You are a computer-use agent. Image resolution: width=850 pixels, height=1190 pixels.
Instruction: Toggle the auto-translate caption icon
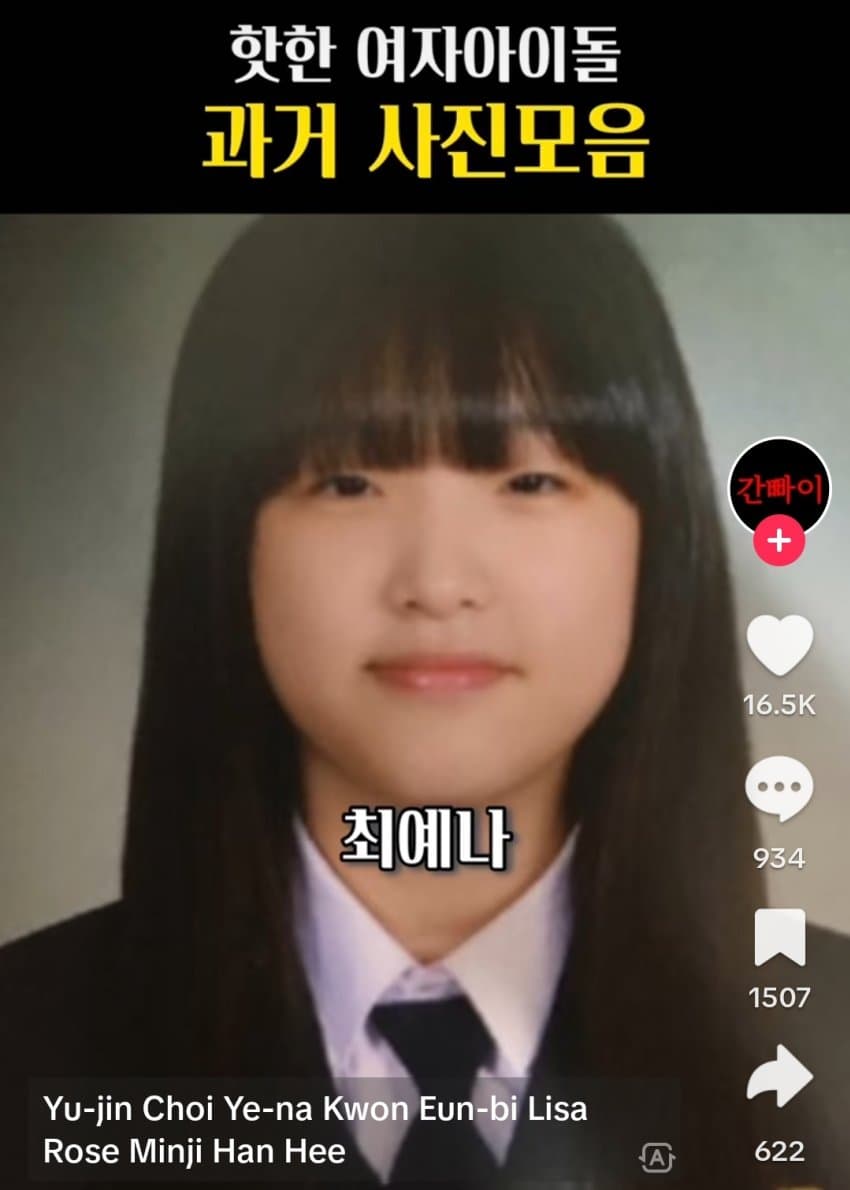(657, 1158)
